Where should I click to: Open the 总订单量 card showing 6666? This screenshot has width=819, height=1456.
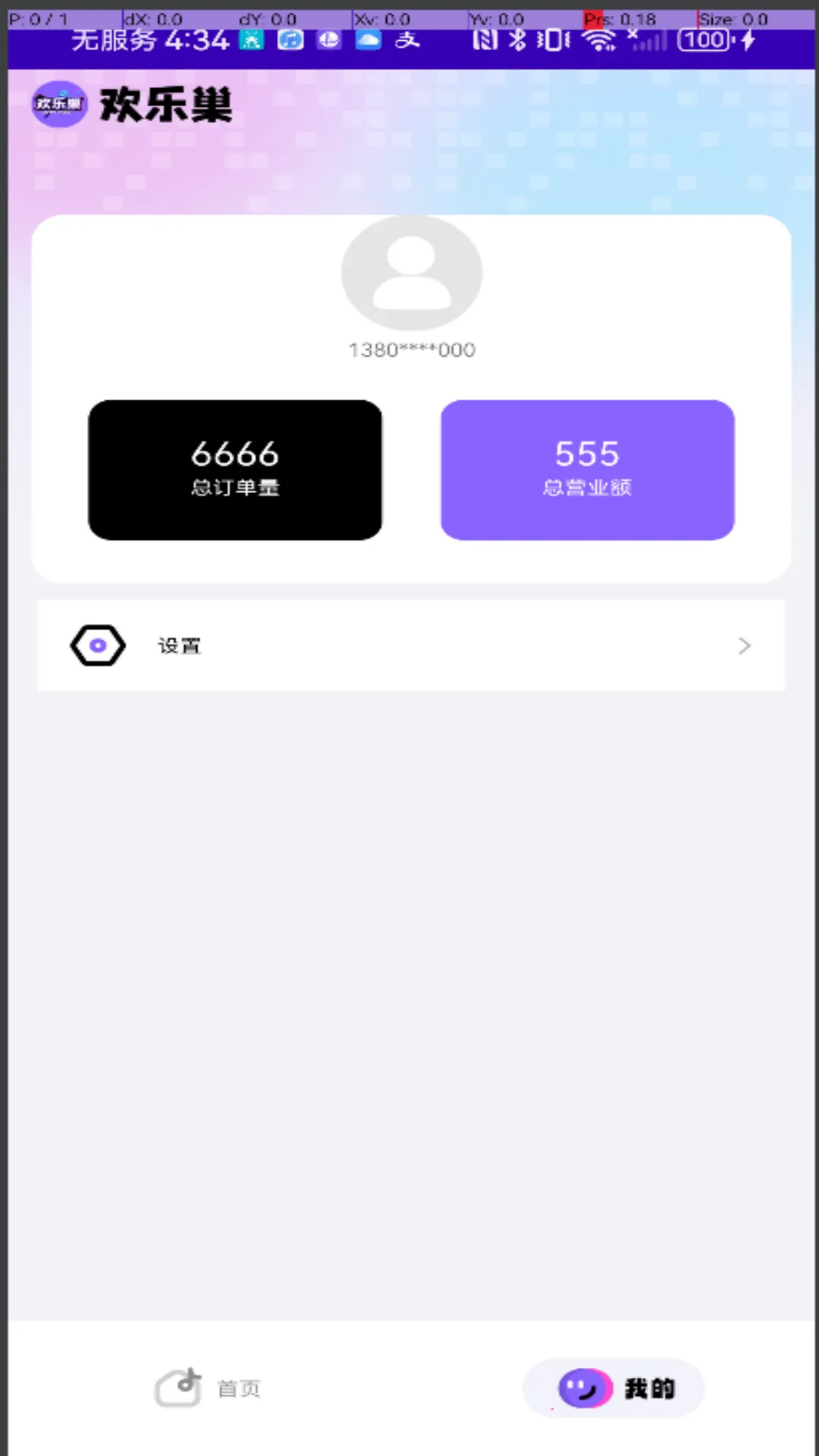tap(235, 470)
